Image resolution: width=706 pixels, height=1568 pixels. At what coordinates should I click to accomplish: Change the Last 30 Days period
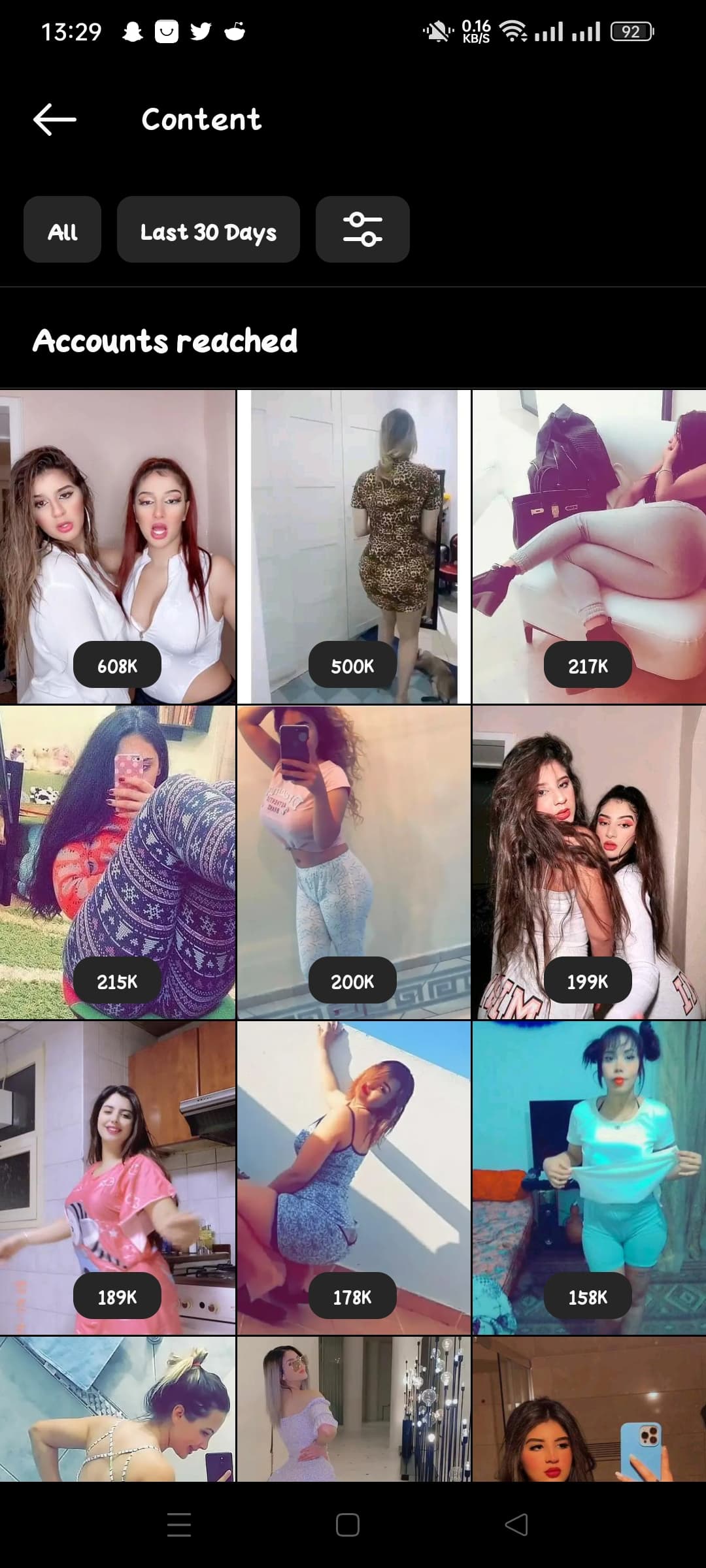208,230
